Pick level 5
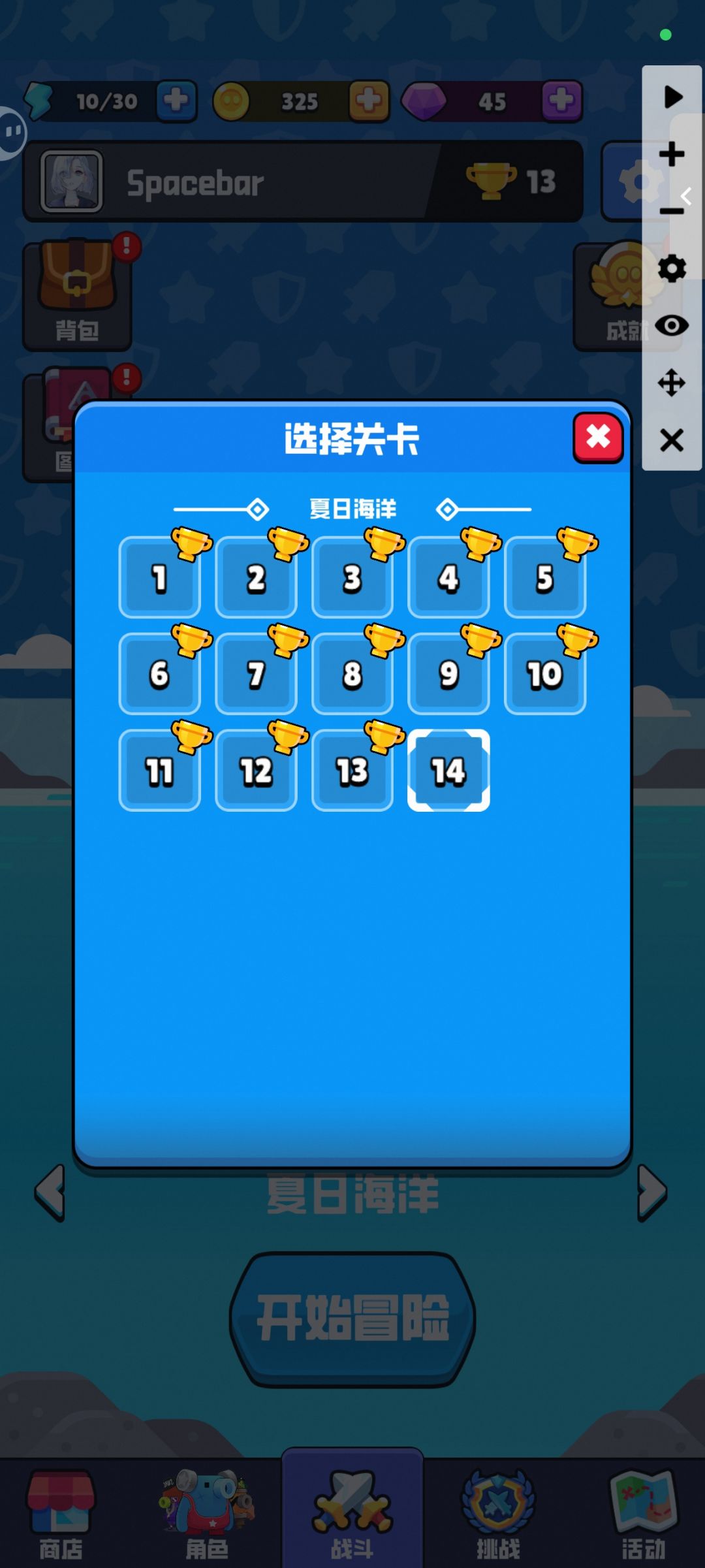This screenshot has width=705, height=1568. point(545,577)
